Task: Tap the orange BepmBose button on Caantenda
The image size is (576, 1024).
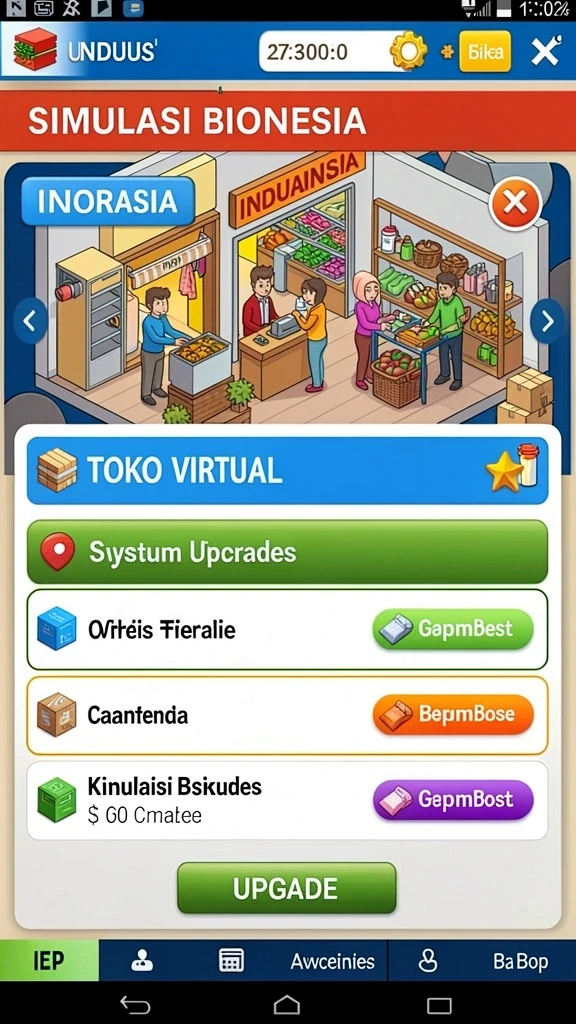Action: (x=453, y=714)
